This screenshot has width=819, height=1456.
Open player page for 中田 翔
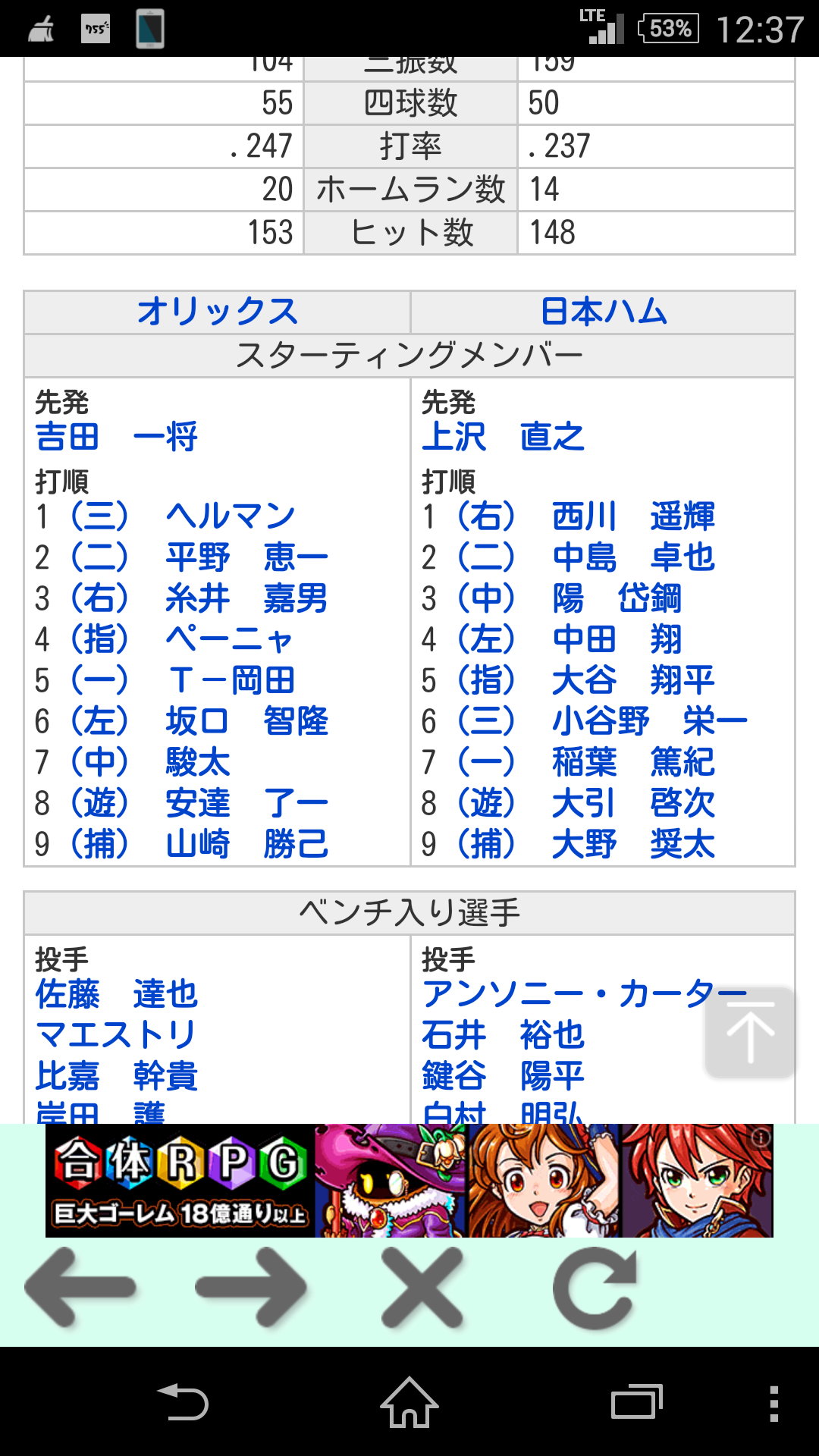[x=617, y=639]
